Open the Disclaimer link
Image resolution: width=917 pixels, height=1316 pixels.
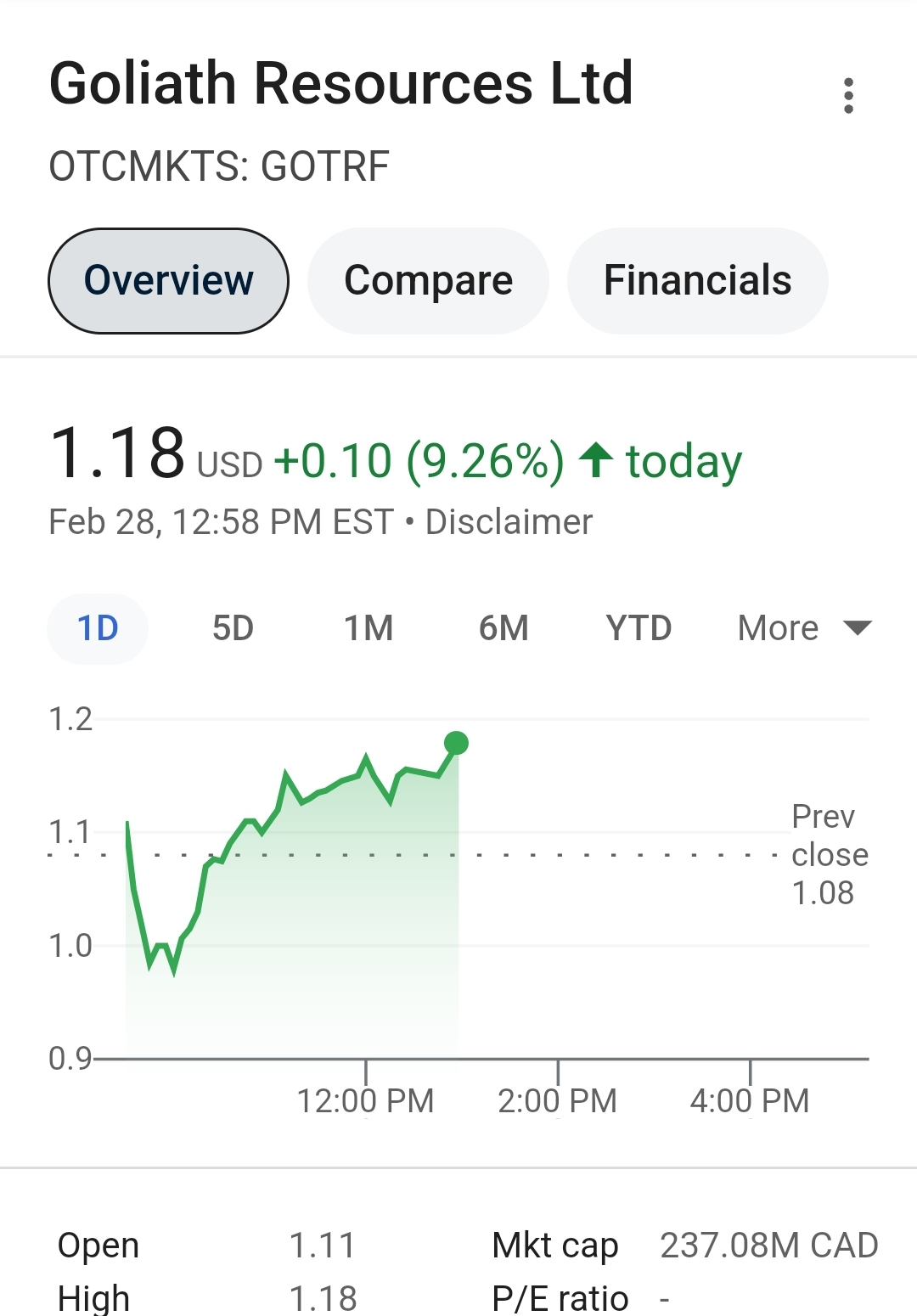(509, 522)
